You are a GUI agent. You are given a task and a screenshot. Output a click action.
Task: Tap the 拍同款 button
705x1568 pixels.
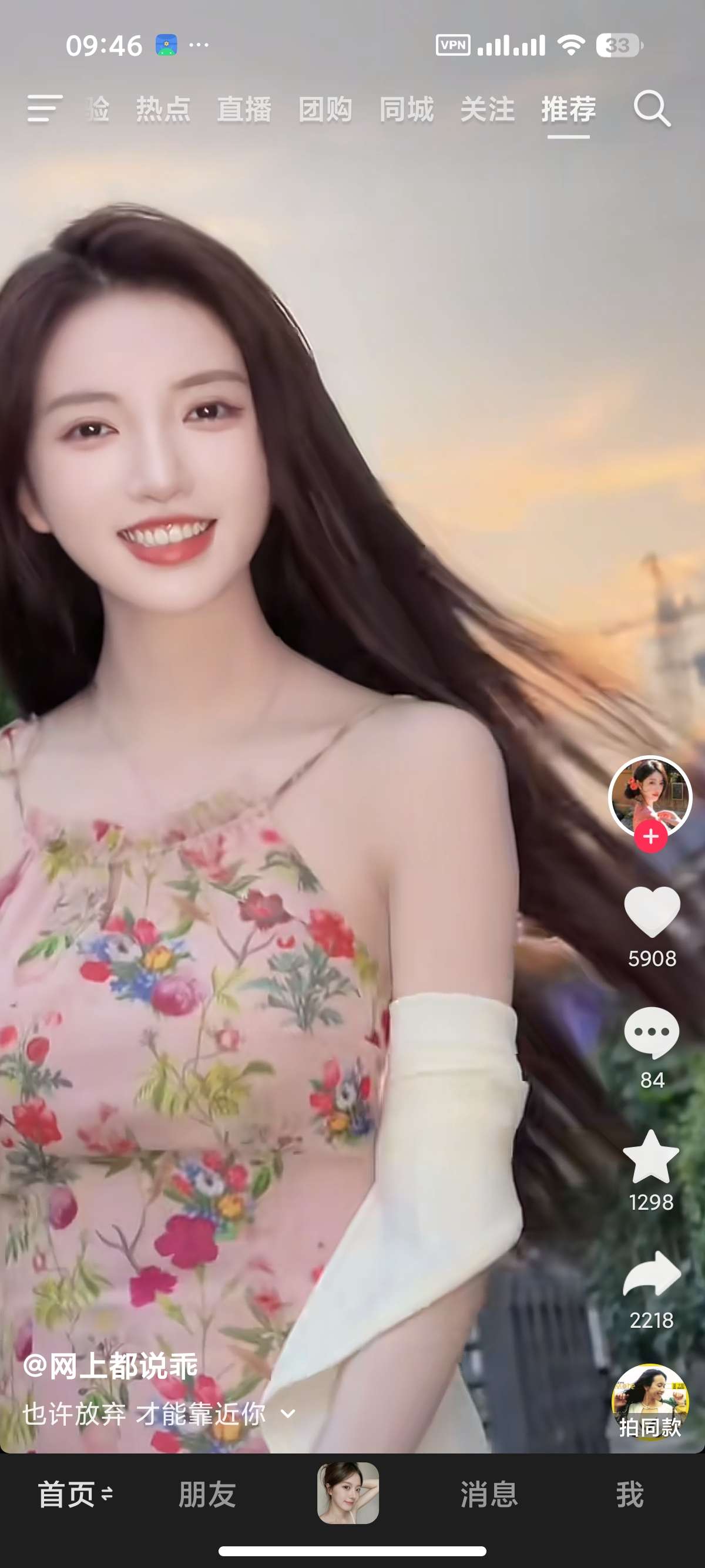(650, 1402)
